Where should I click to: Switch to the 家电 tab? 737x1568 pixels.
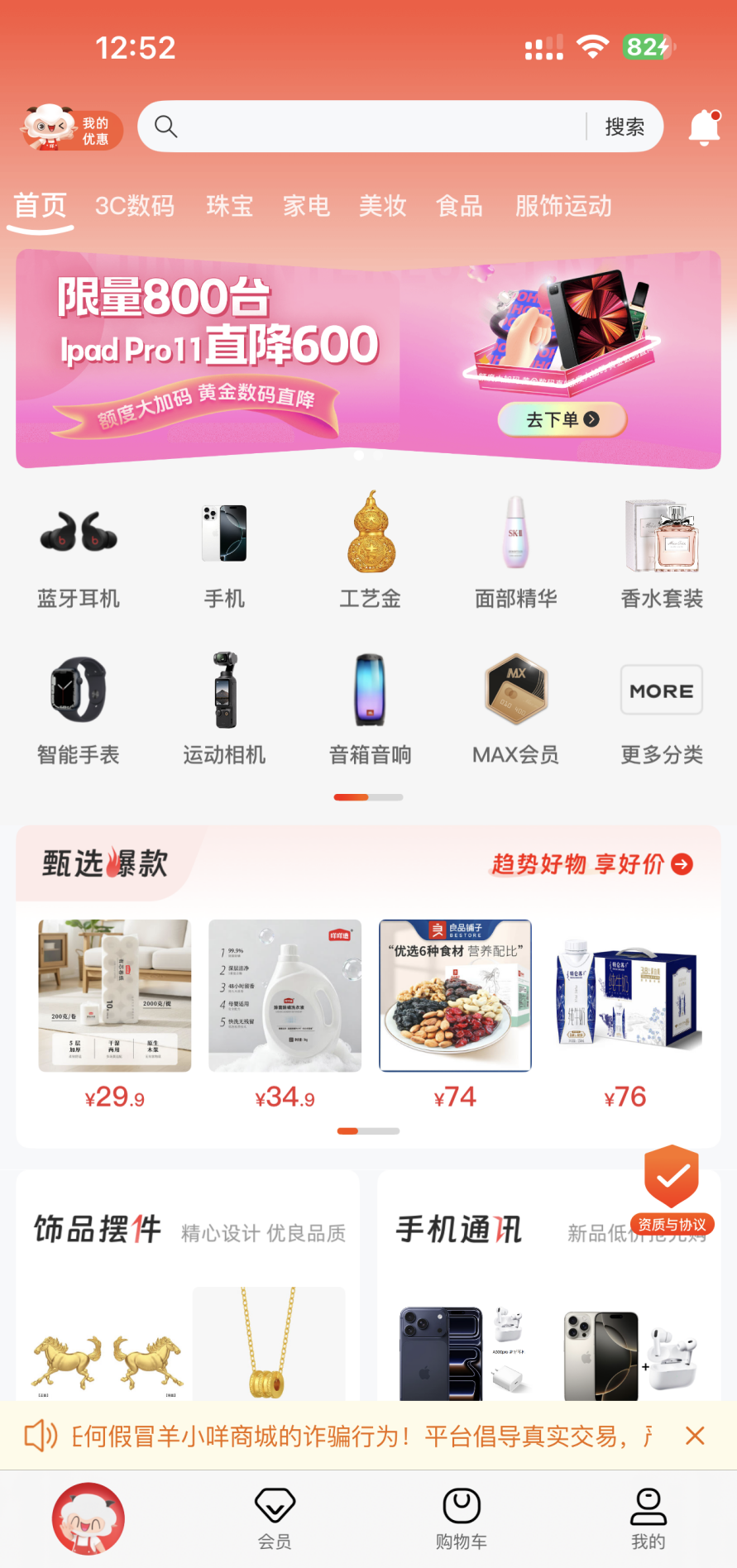coord(306,206)
